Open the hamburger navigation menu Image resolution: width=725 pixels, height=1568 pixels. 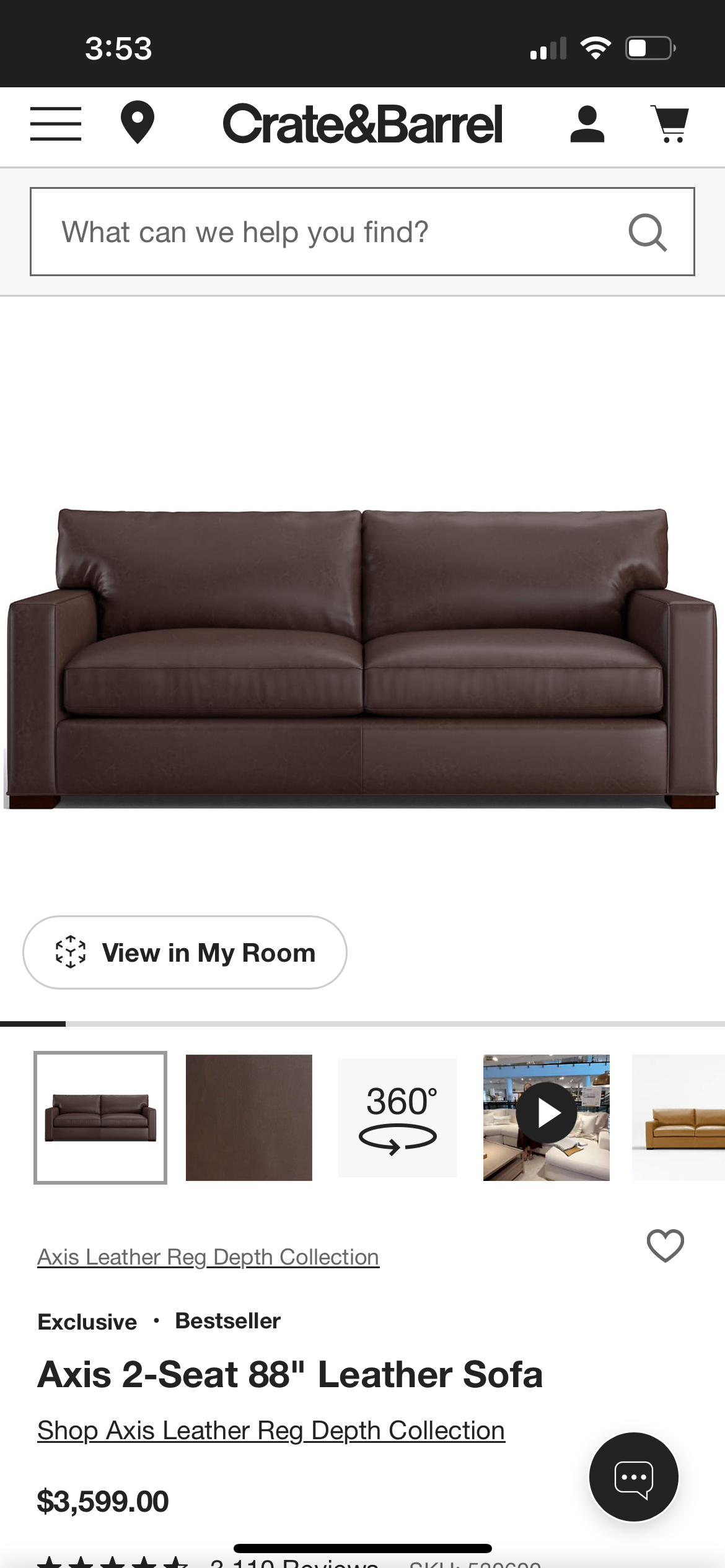pyautogui.click(x=56, y=124)
